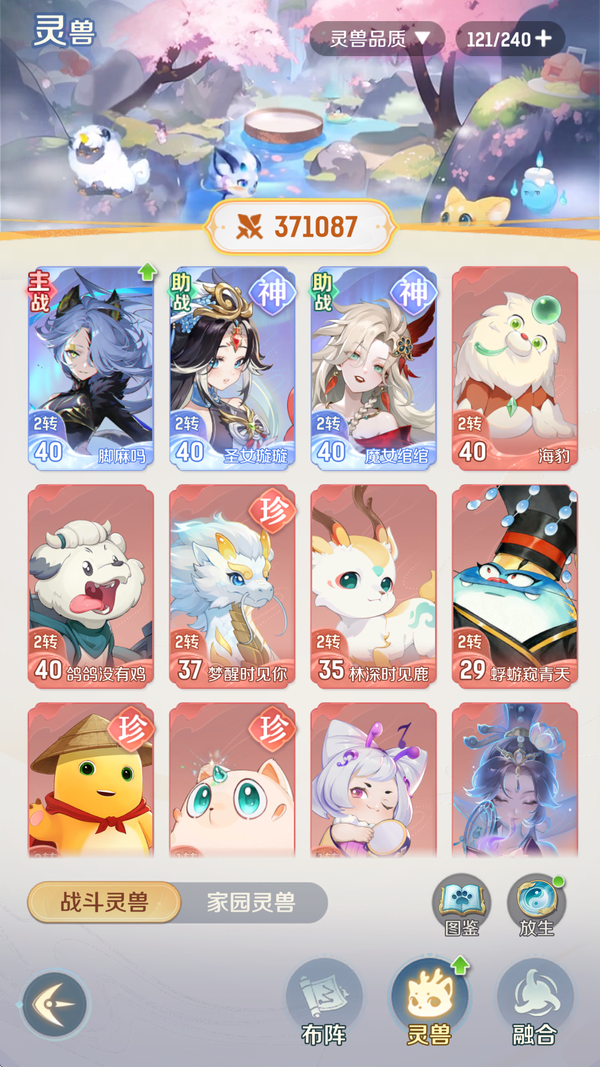Expand capacity via the 121/240 plus button
The height and width of the screenshot is (1067, 600).
click(543, 39)
